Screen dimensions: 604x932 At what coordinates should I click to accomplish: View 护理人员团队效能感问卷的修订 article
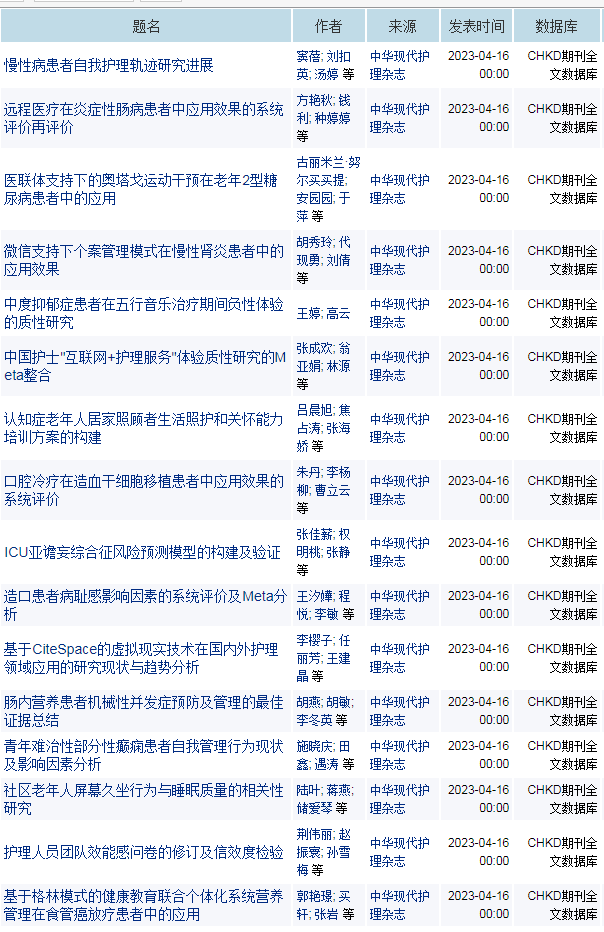[144, 852]
